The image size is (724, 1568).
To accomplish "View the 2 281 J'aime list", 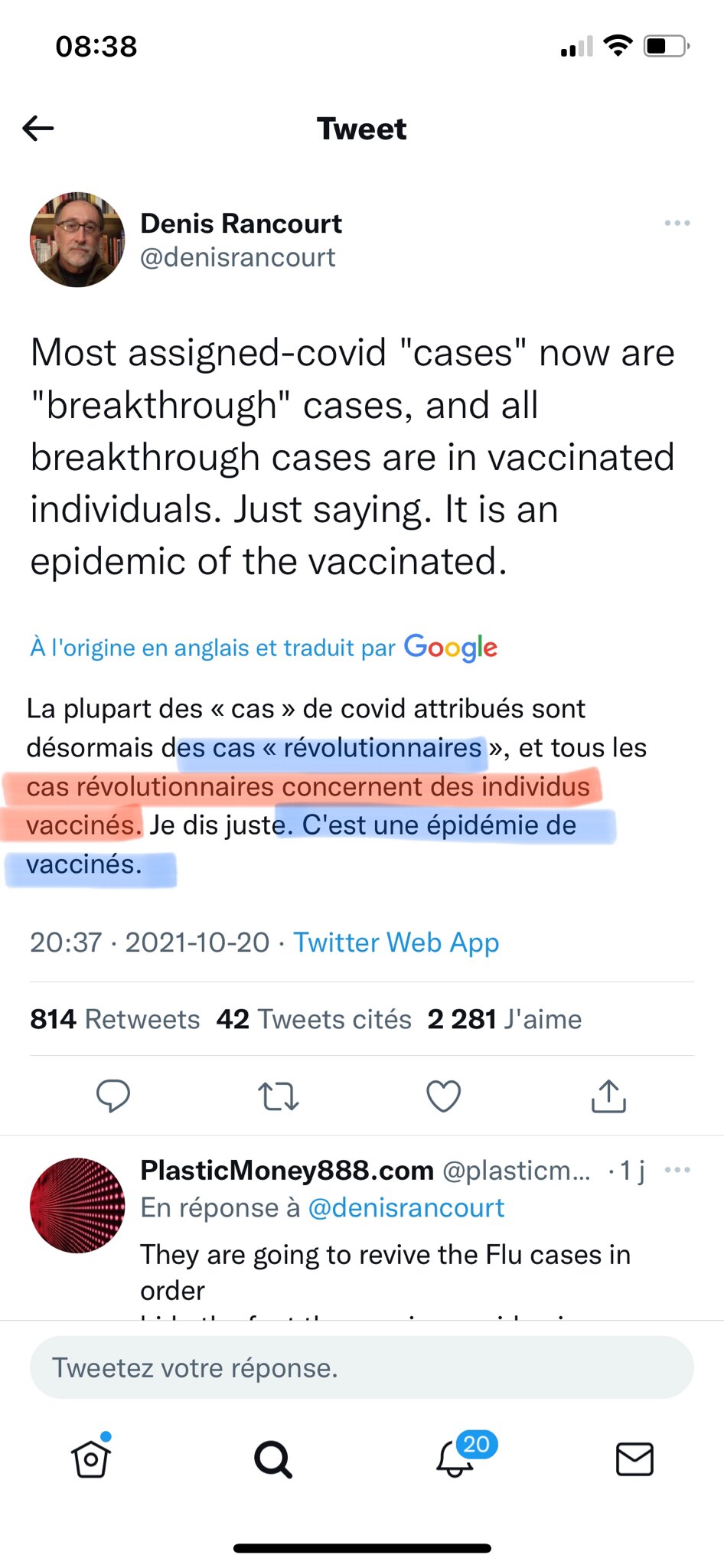I will coord(502,1018).
